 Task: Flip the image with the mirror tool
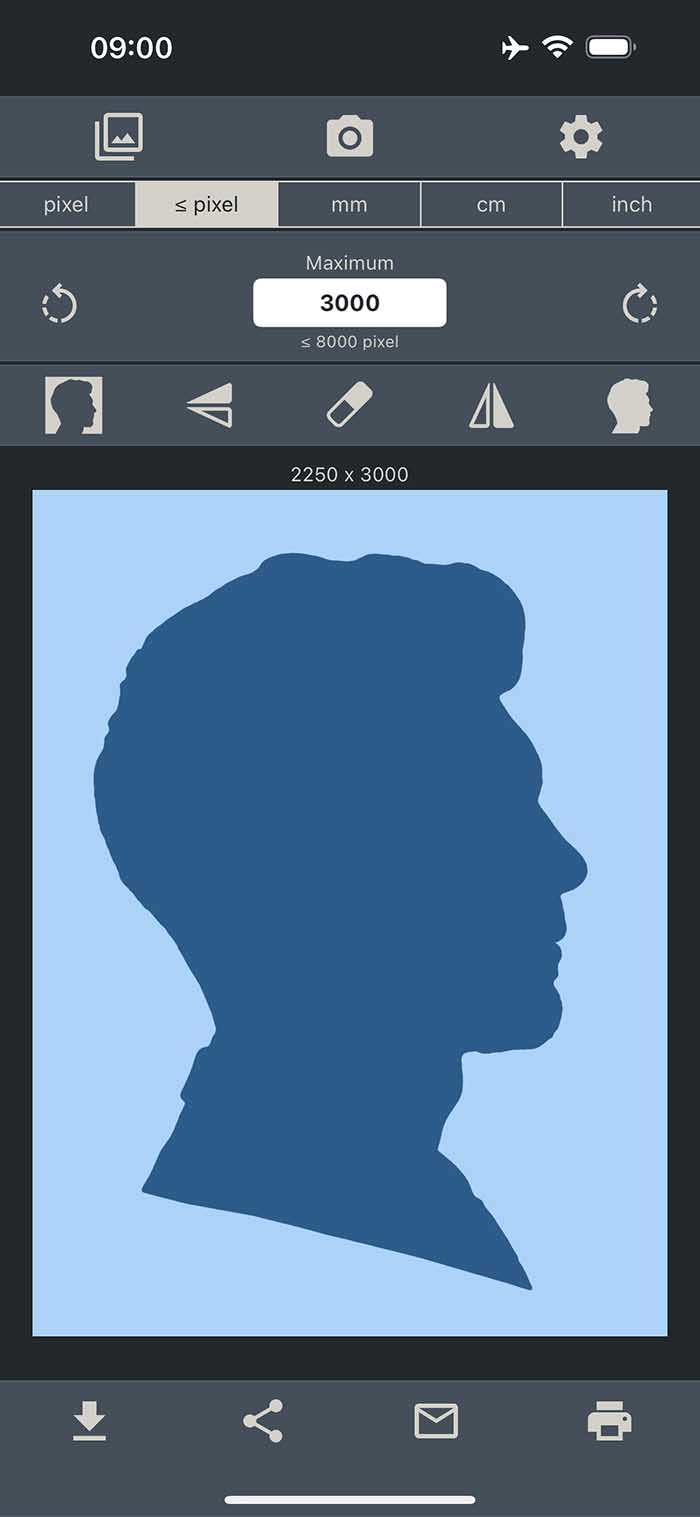pyautogui.click(x=491, y=406)
